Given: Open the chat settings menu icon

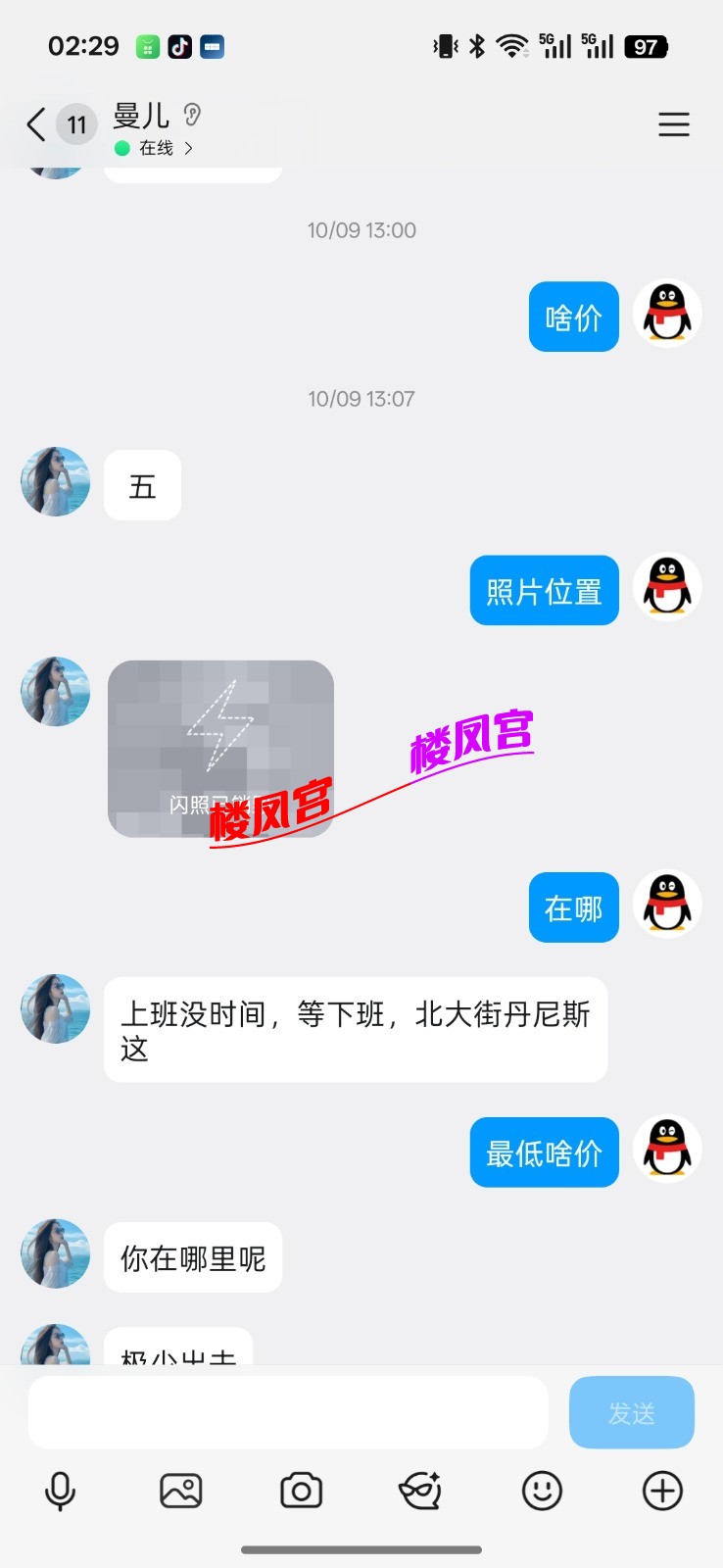Looking at the screenshot, I should coord(673,124).
